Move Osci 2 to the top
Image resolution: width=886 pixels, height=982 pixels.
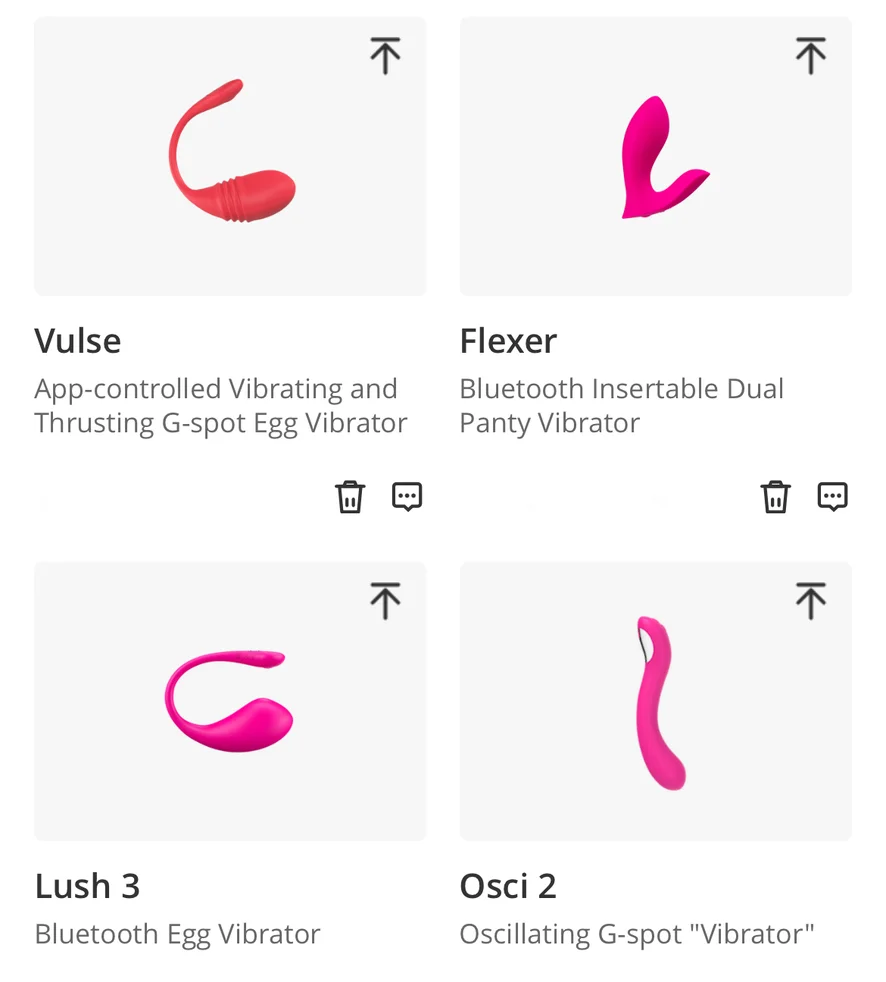point(810,601)
